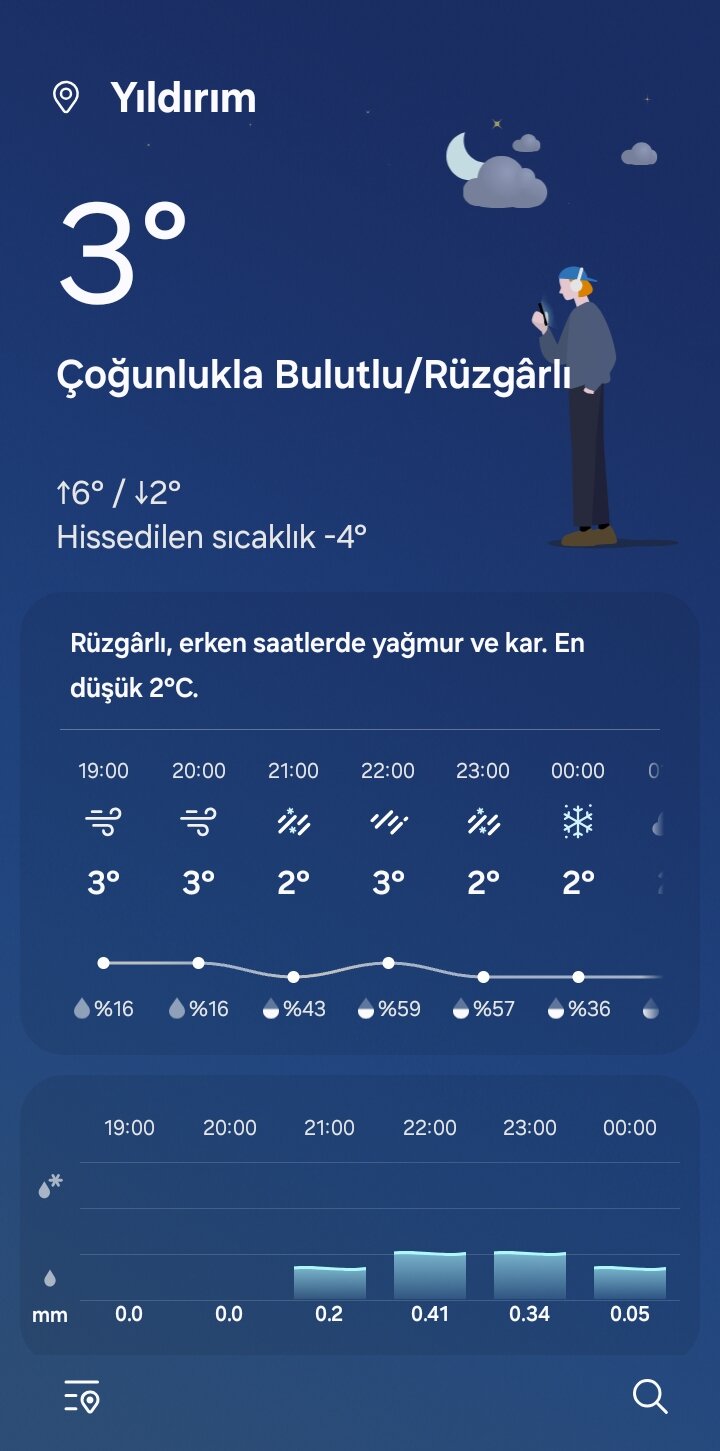Open the search magnifier icon
This screenshot has width=720, height=1451.
pos(650,1396)
